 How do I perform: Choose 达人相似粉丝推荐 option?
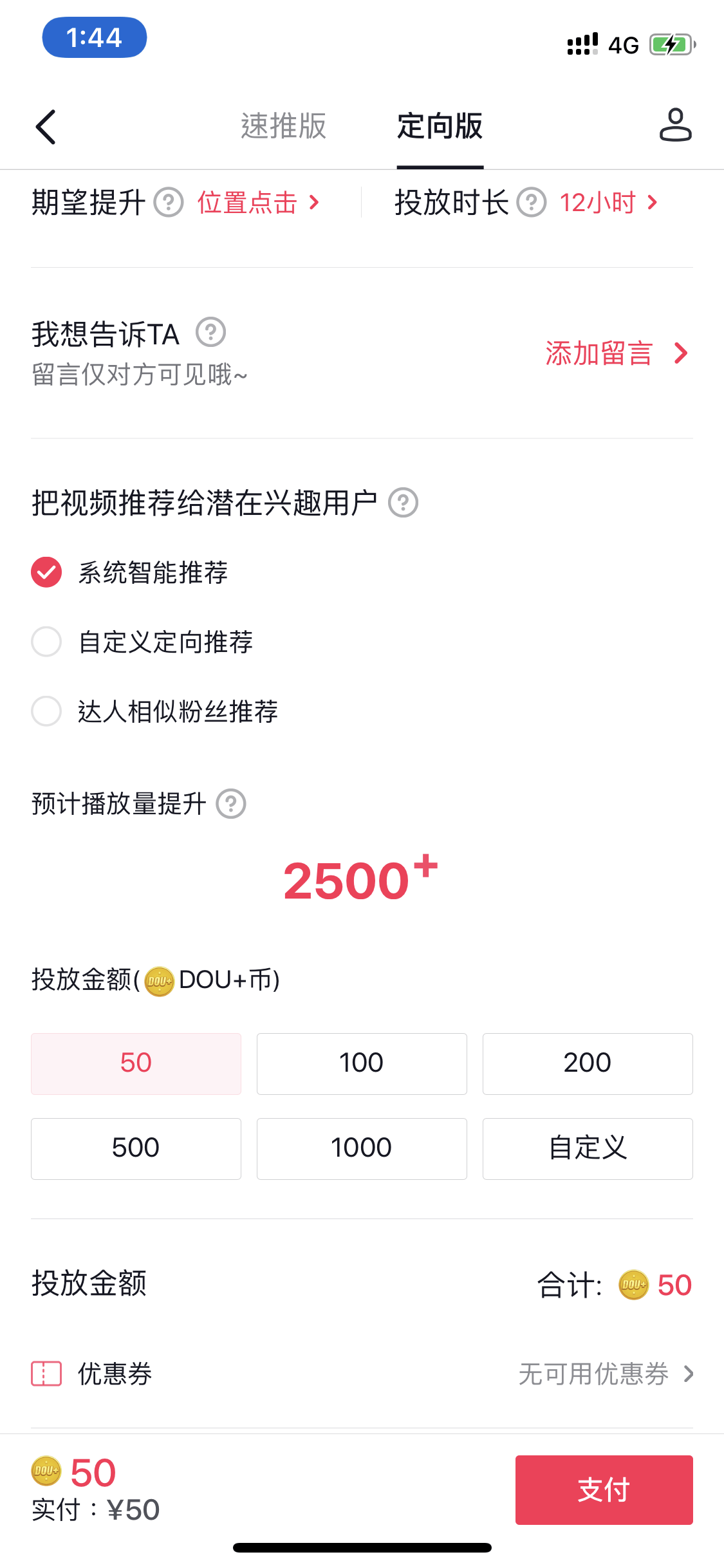click(x=155, y=711)
